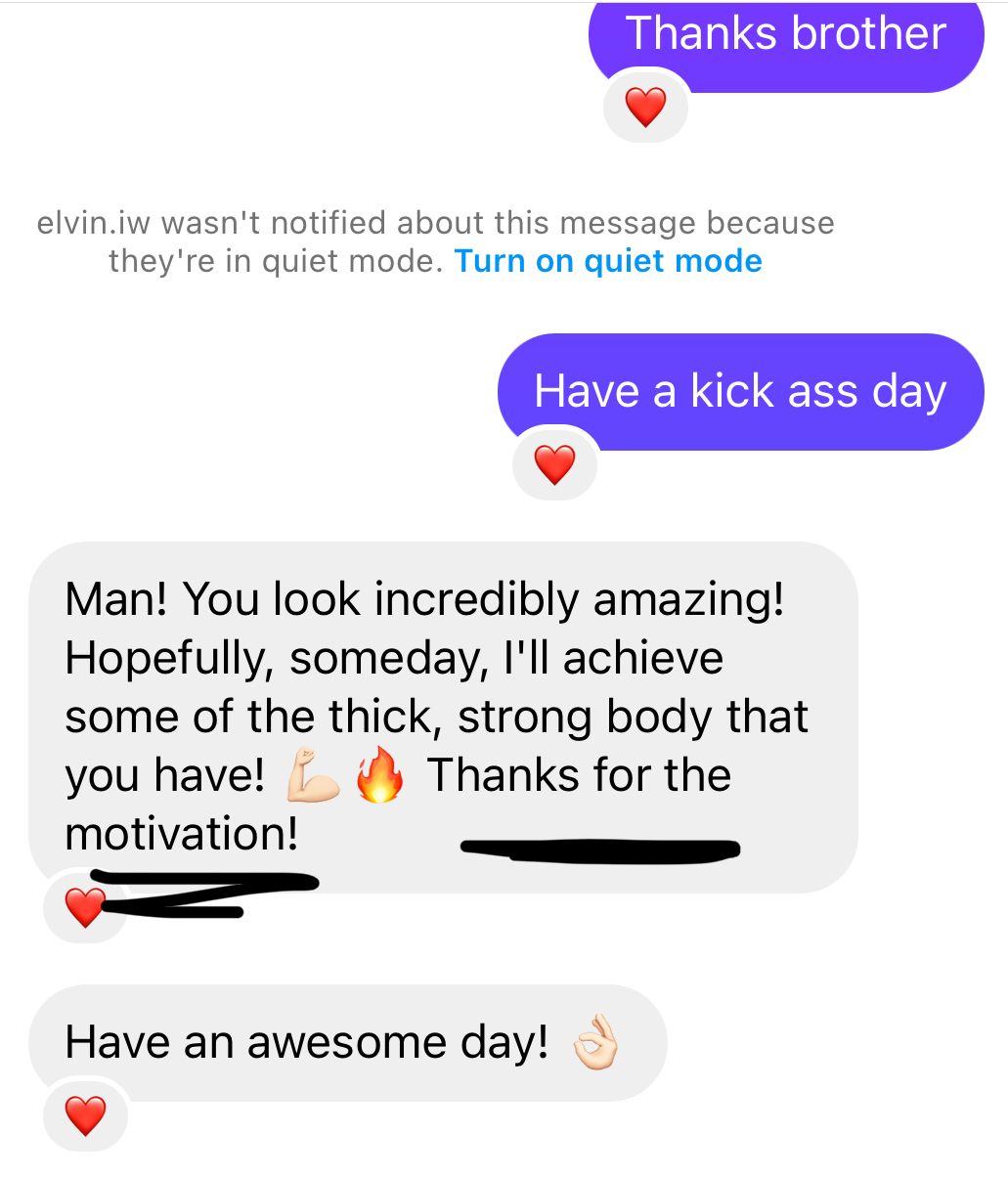The width and height of the screenshot is (1008, 1177).
Task: Open heart reaction under Have a kick ass day
Action: click(x=555, y=464)
